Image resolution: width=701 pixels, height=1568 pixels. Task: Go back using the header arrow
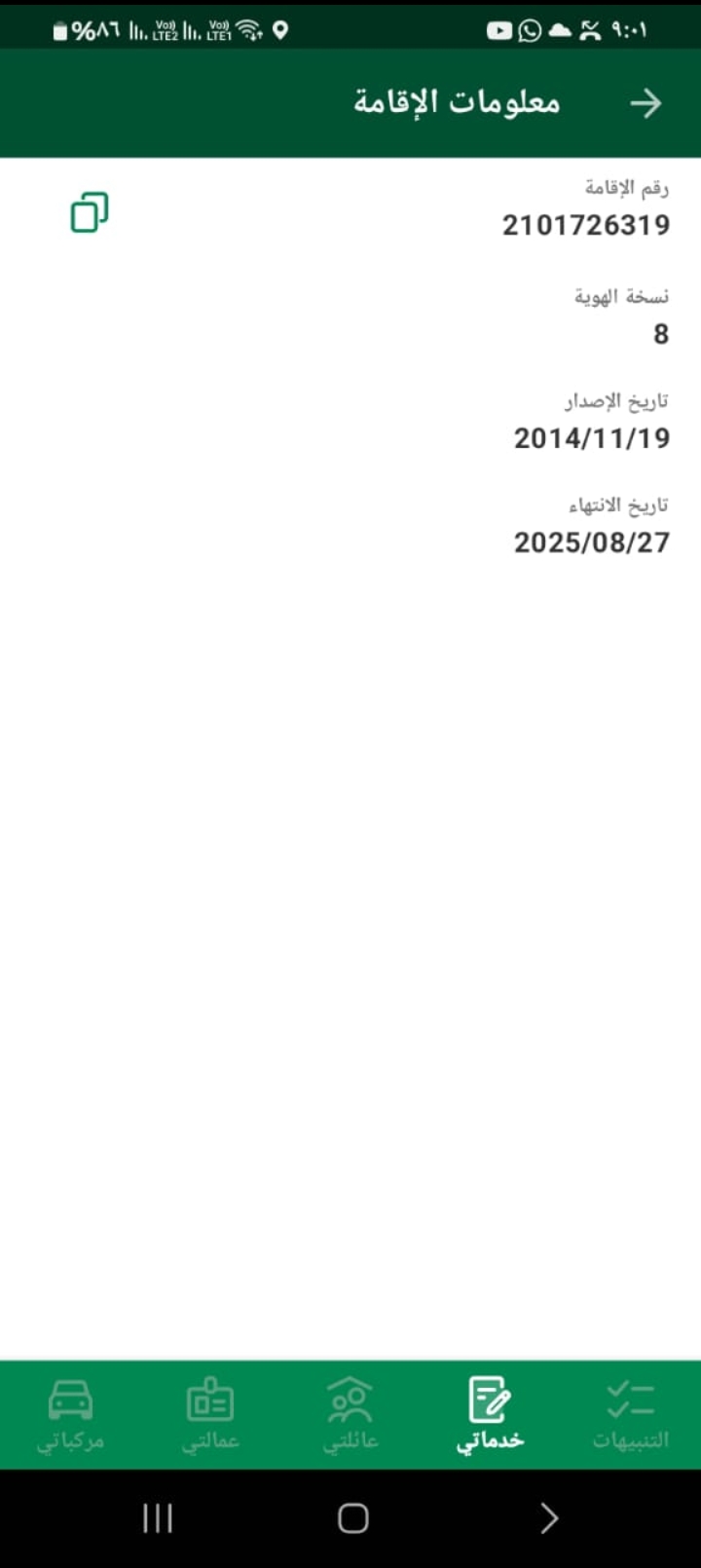(646, 103)
